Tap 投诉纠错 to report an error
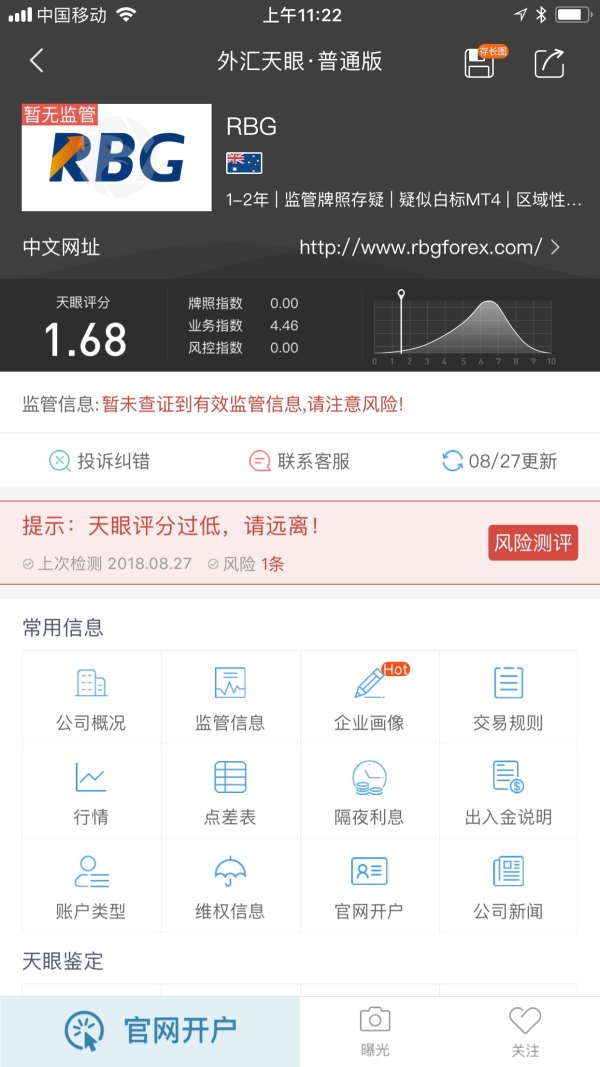This screenshot has width=600, height=1067. pos(99,461)
